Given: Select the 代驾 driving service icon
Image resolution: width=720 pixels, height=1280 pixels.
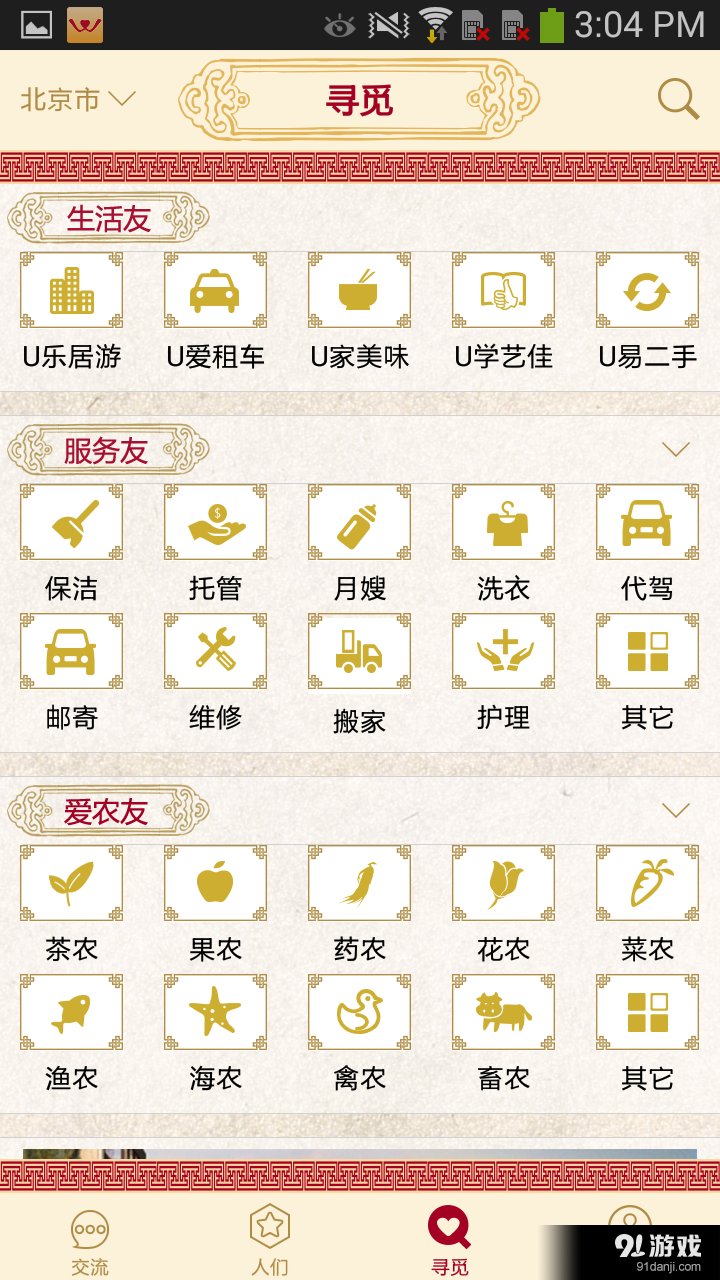Looking at the screenshot, I should (647, 521).
